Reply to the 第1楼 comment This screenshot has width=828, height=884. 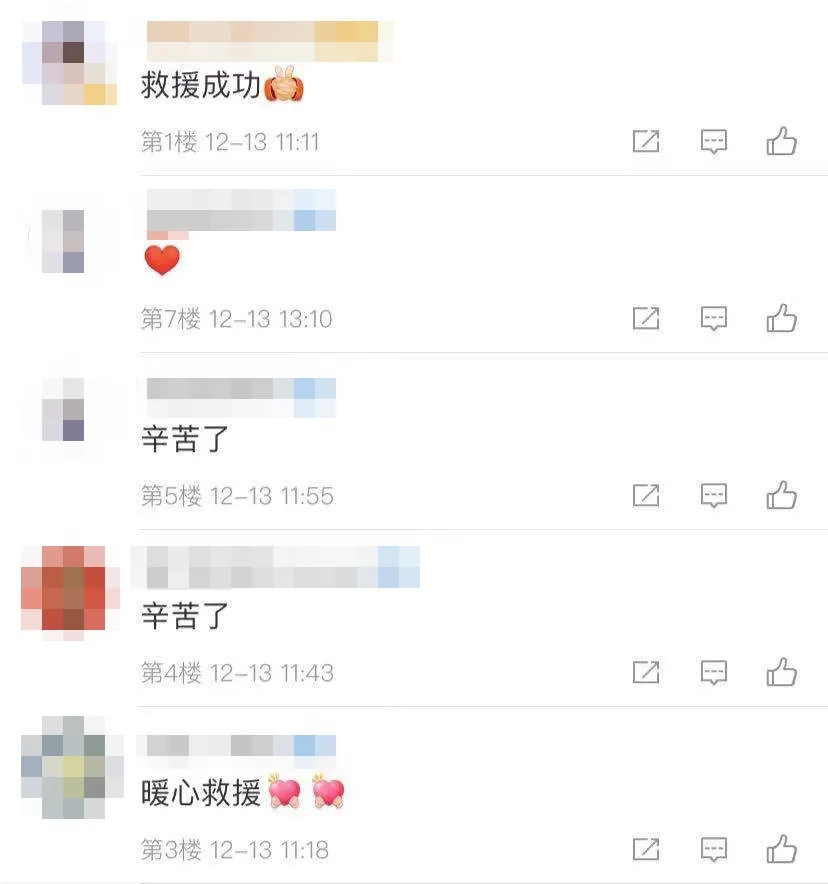coord(713,142)
